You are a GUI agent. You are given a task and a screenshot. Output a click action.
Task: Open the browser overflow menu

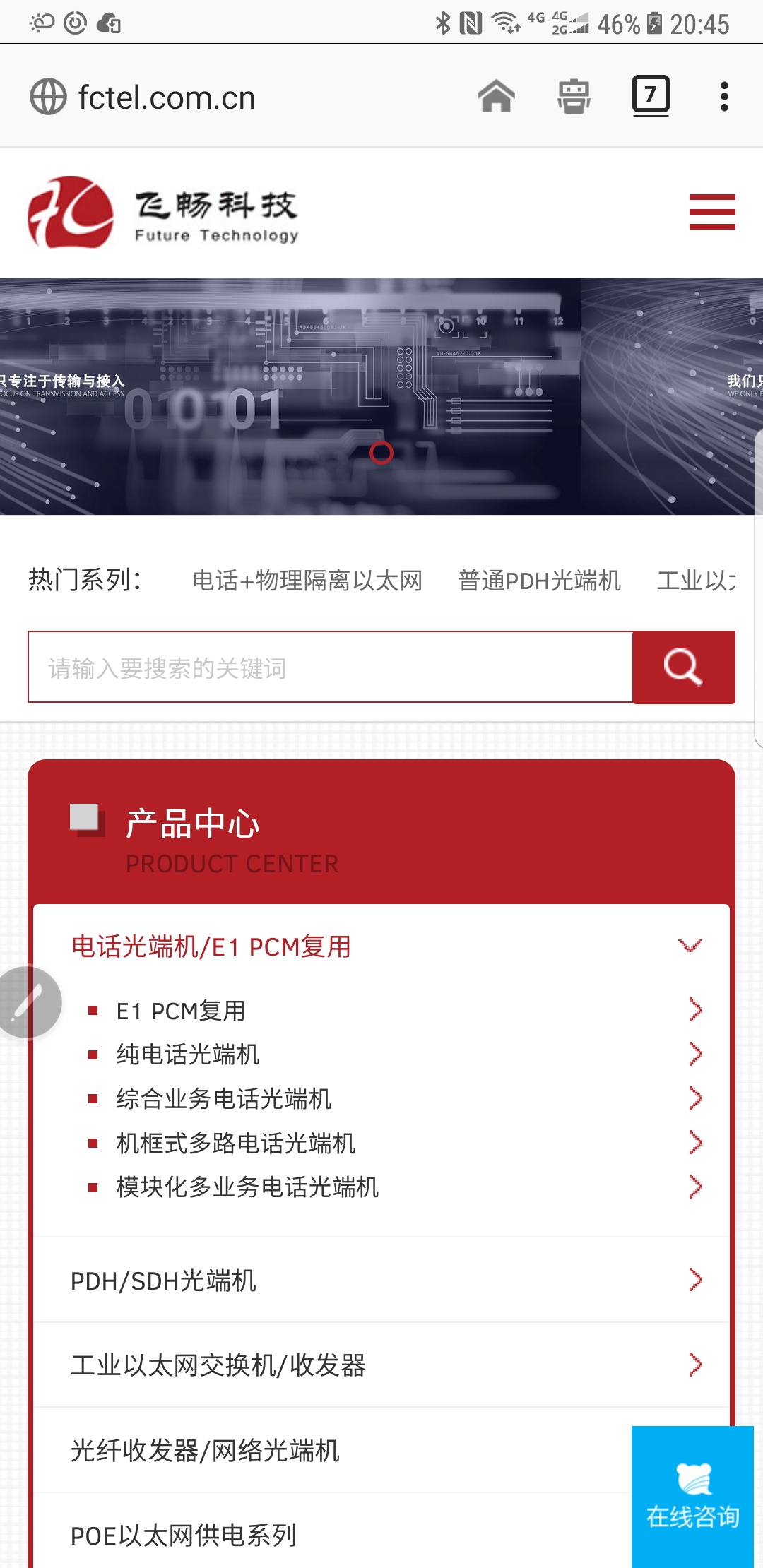(x=723, y=96)
